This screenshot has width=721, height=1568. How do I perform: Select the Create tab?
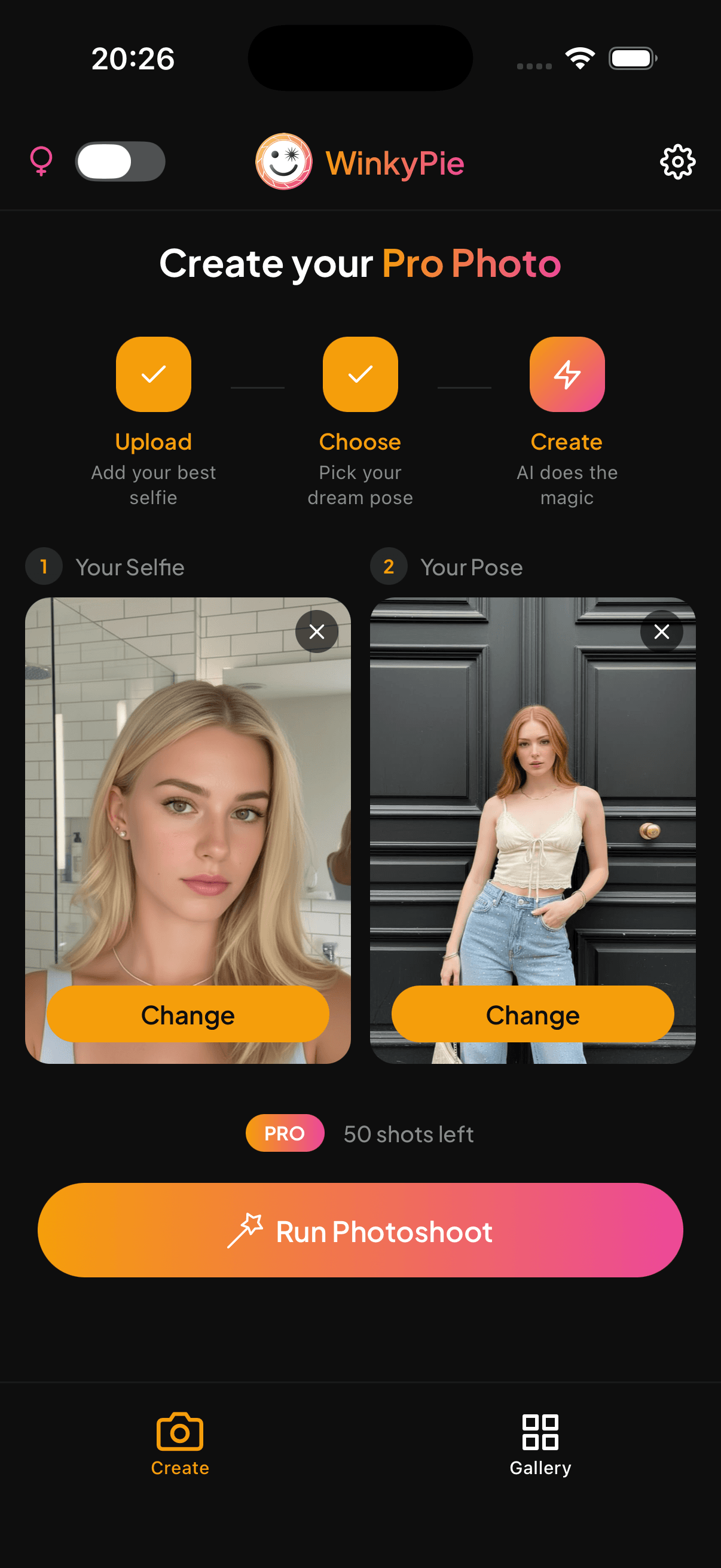(x=179, y=1444)
